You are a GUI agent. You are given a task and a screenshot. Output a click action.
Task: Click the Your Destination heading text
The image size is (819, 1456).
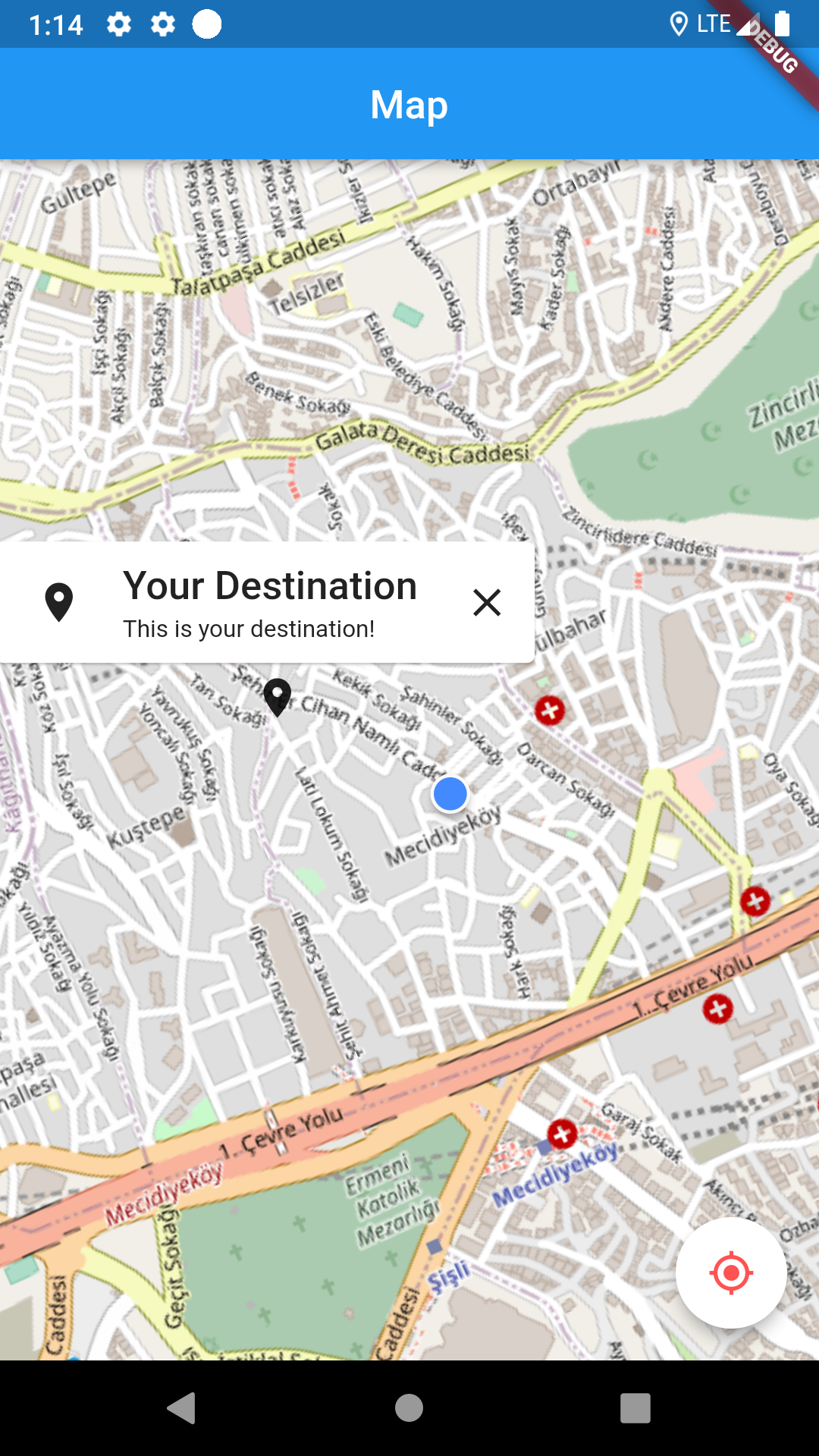click(270, 585)
